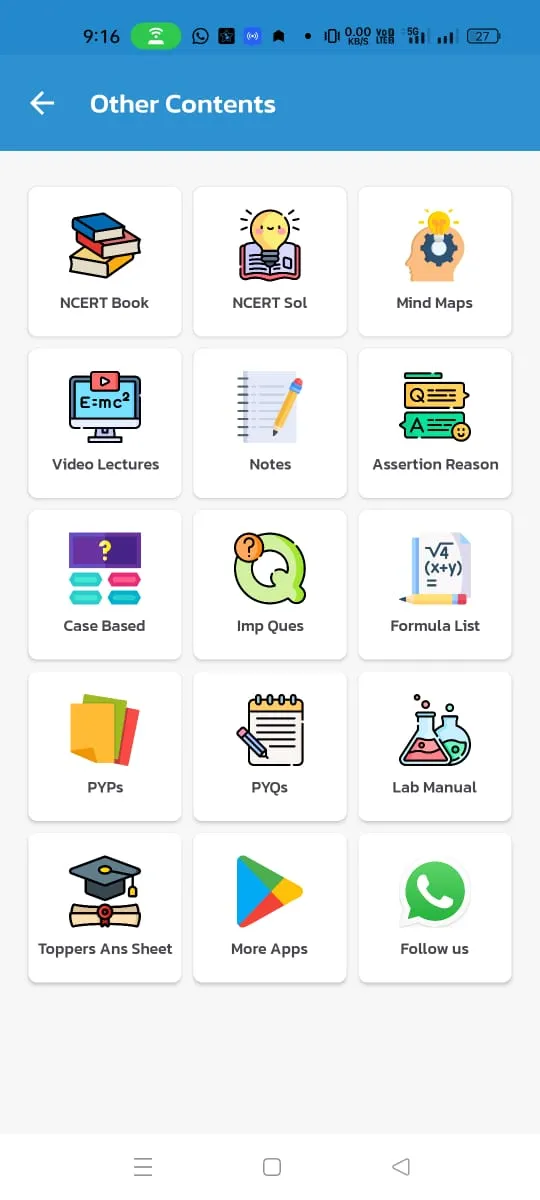Tap the Follow us WhatsApp tile
This screenshot has width=540, height=1200.
click(435, 908)
